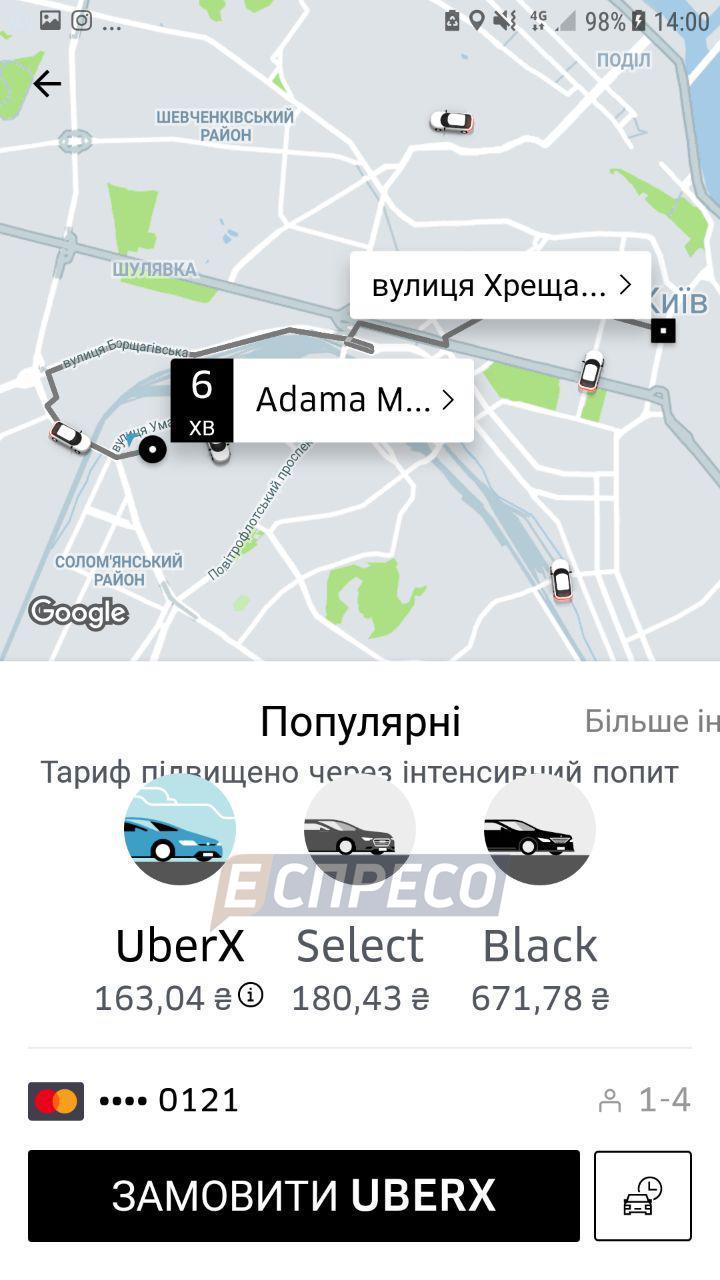Viewport: 720px width, 1280px height.
Task: Confirm order with Замовити UberX
Action: pyautogui.click(x=304, y=1196)
